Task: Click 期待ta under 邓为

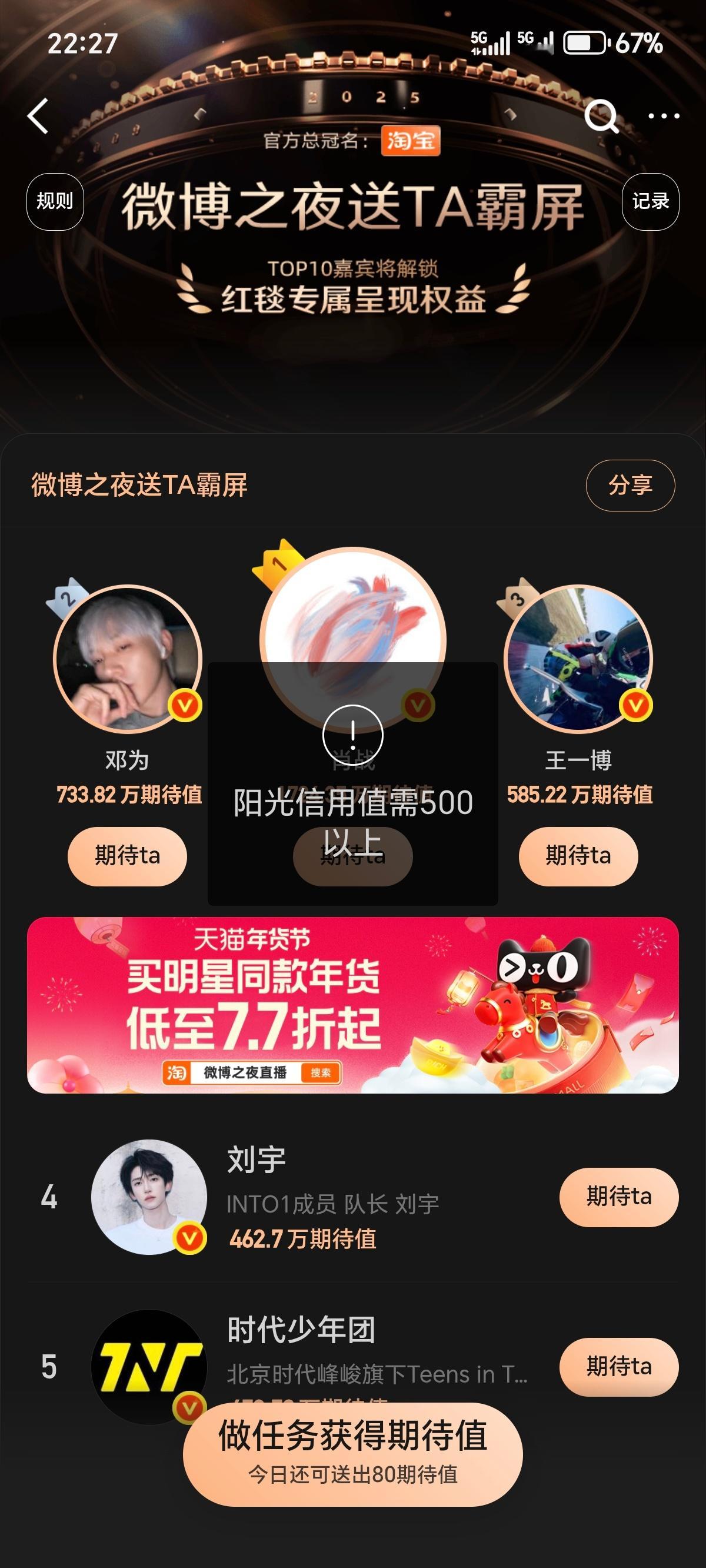Action: coord(126,855)
